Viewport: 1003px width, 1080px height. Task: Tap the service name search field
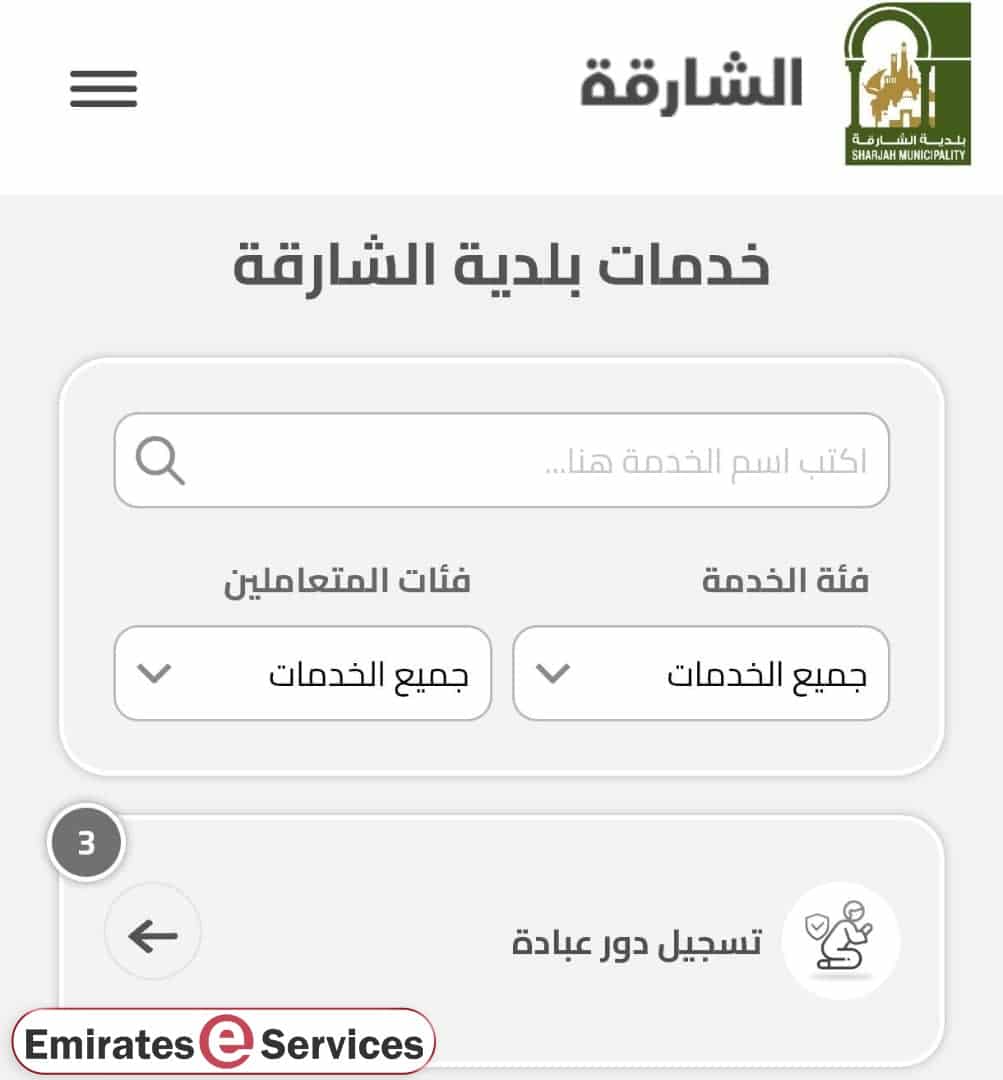tap(520, 461)
